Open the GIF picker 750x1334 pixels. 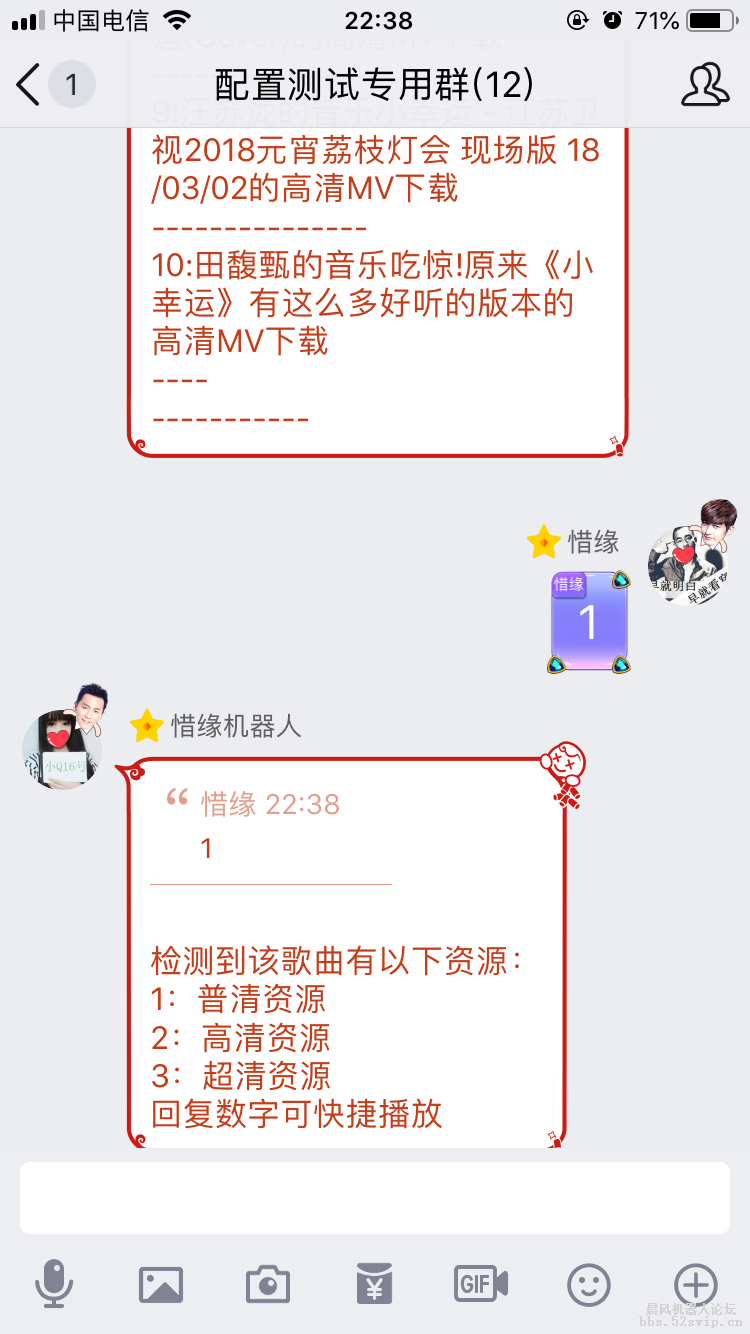pyautogui.click(x=481, y=1287)
